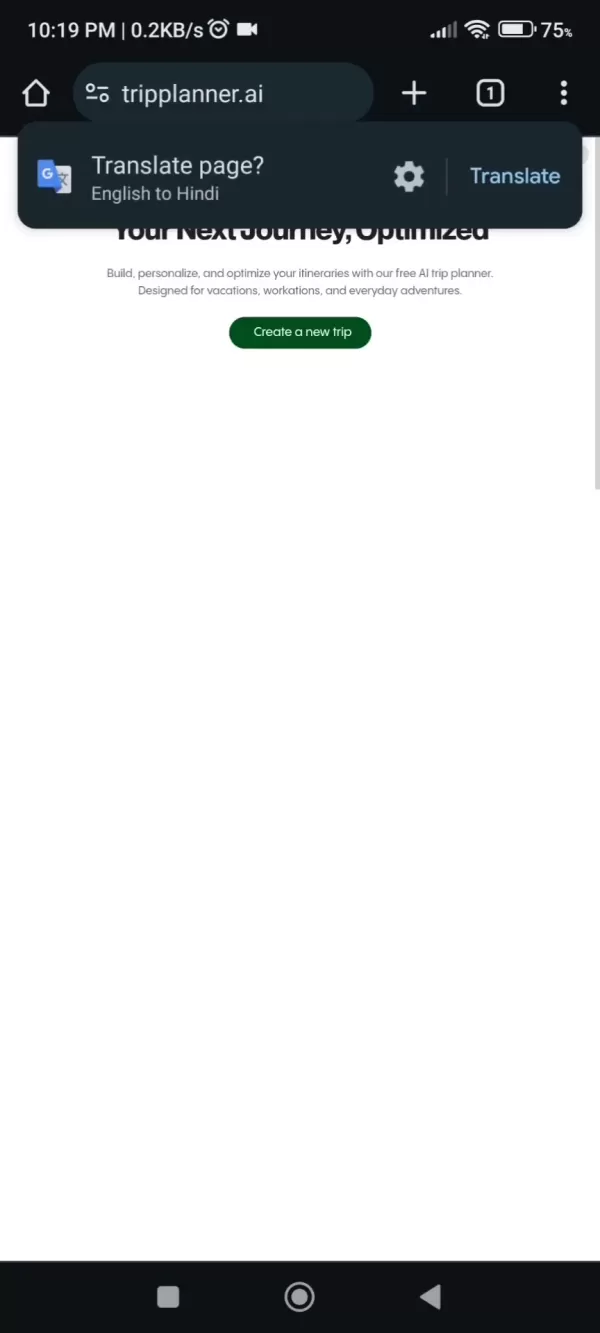Open the browser overflow menu
Screen dimensions: 600x1333
pyautogui.click(x=564, y=94)
